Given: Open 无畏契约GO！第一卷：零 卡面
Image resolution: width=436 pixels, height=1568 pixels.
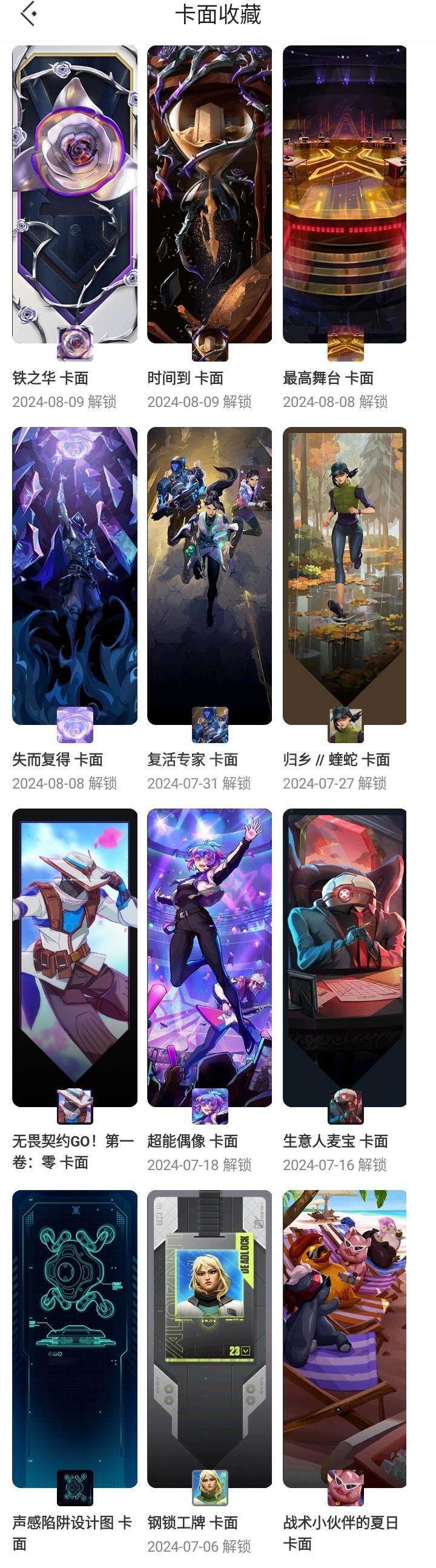Looking at the screenshot, I should (x=75, y=957).
